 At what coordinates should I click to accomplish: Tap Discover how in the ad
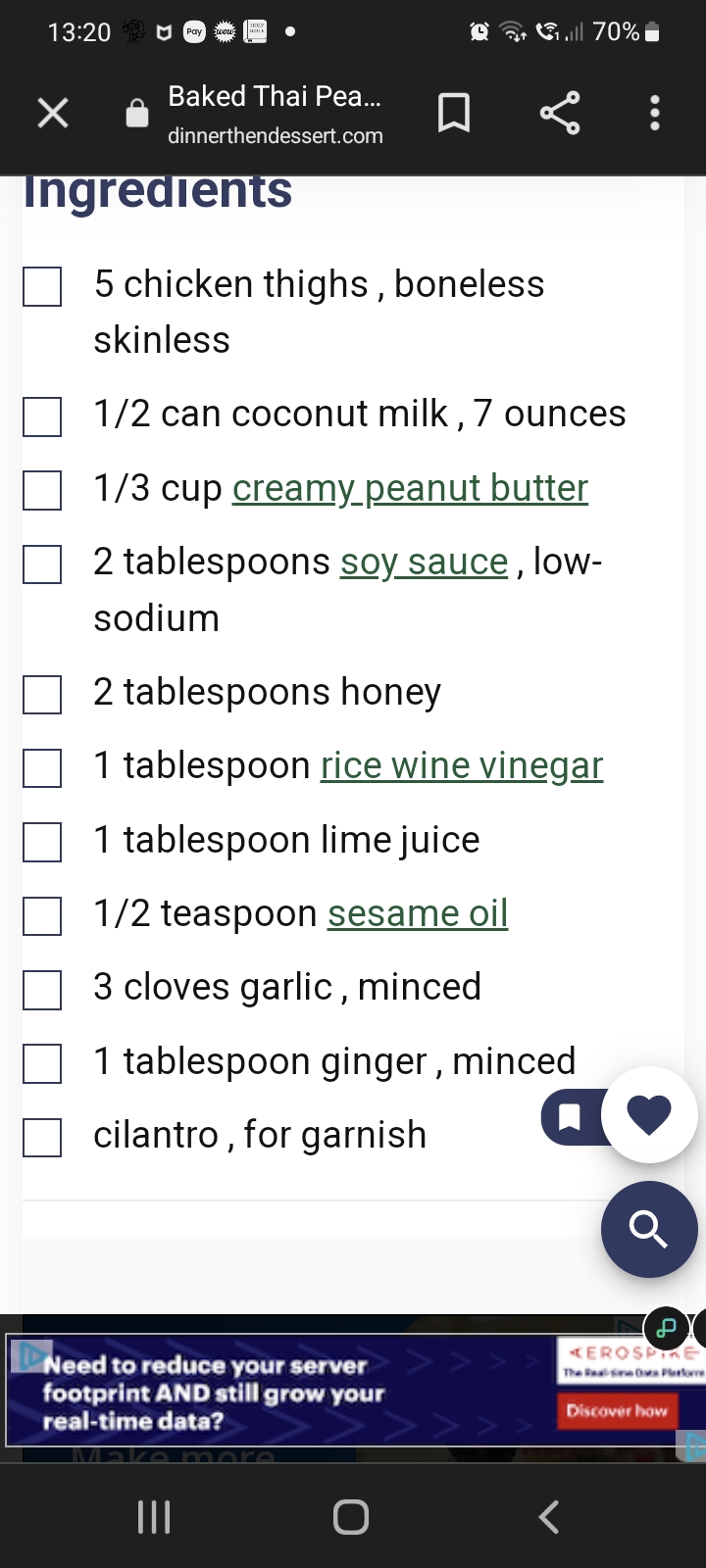tap(617, 1411)
